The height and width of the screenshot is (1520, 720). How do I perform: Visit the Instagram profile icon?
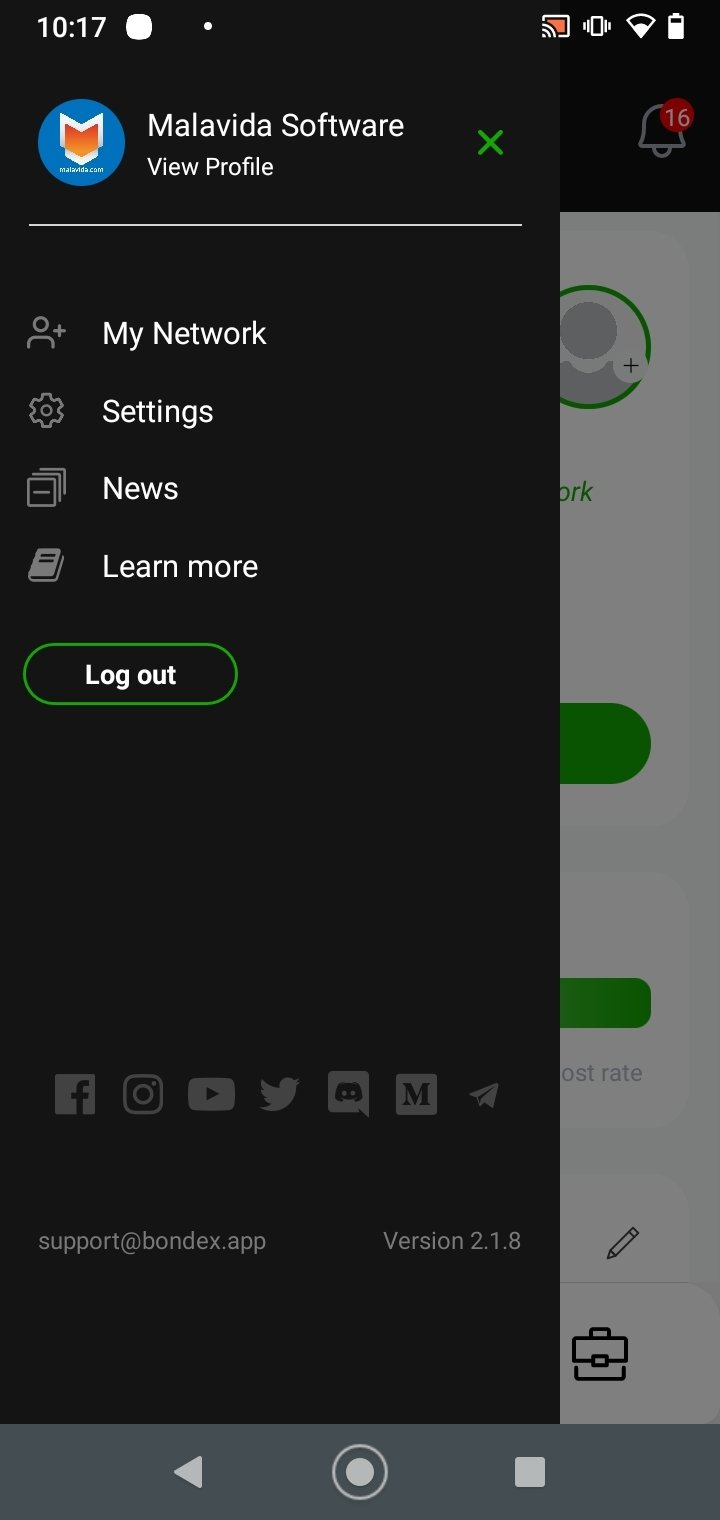[143, 1095]
